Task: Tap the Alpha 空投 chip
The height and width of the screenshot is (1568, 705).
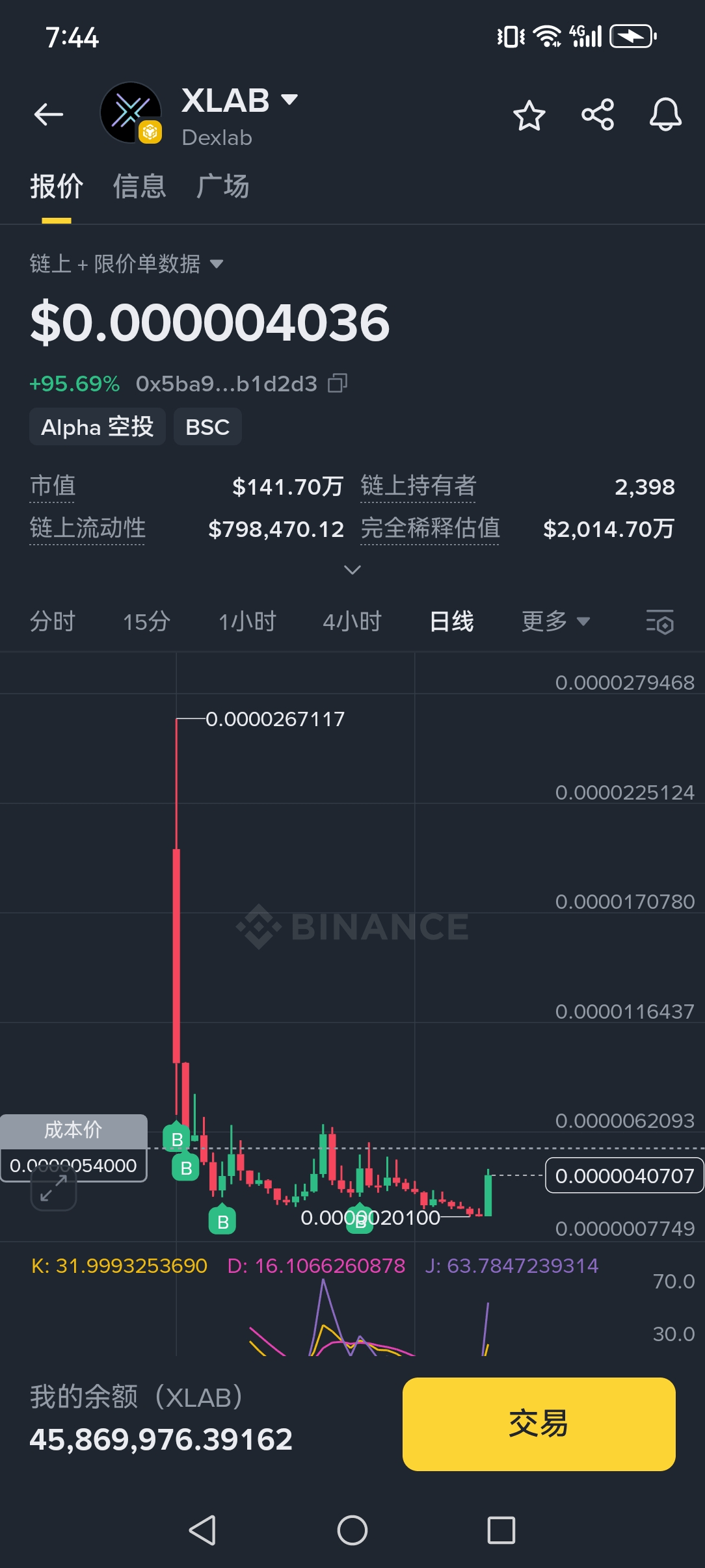Action: pyautogui.click(x=98, y=427)
